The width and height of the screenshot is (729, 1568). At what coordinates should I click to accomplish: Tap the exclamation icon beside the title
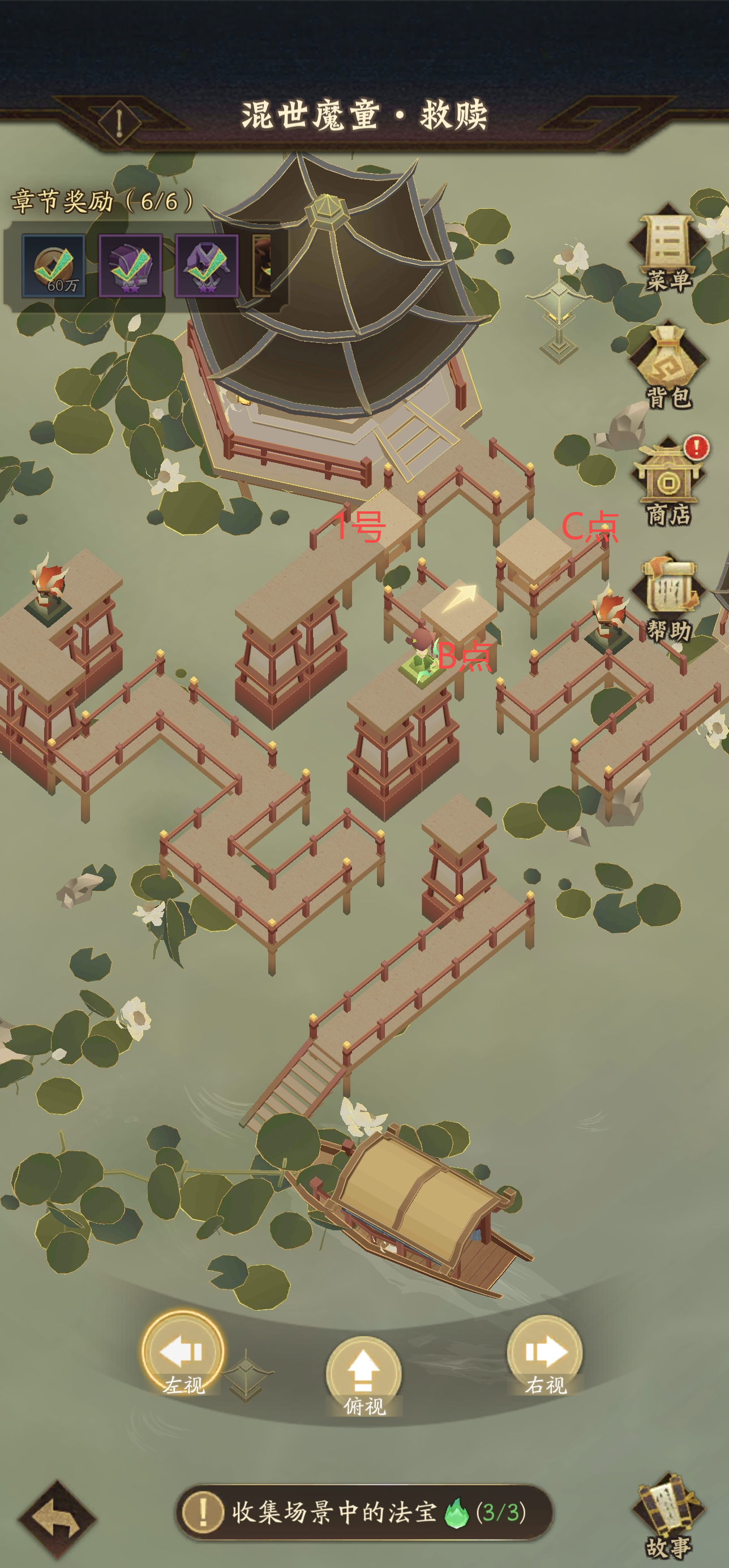(119, 121)
